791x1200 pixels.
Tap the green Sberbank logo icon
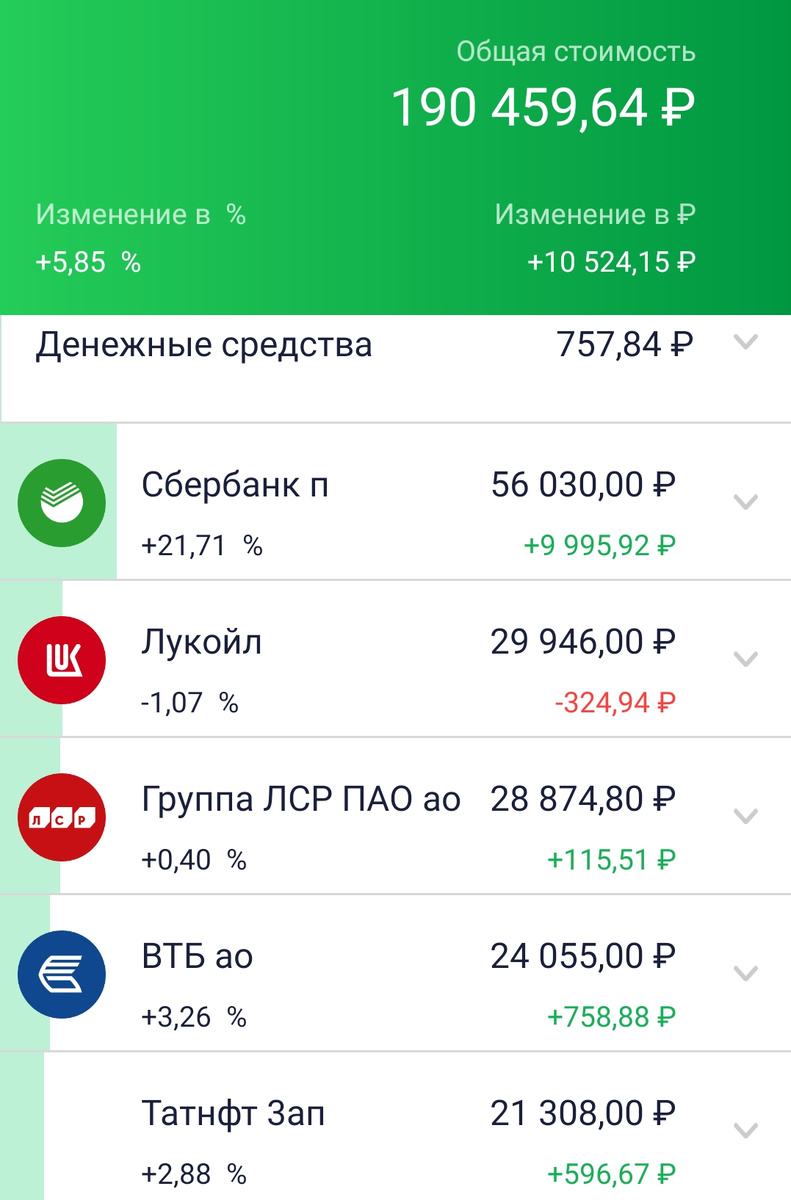coord(61,503)
